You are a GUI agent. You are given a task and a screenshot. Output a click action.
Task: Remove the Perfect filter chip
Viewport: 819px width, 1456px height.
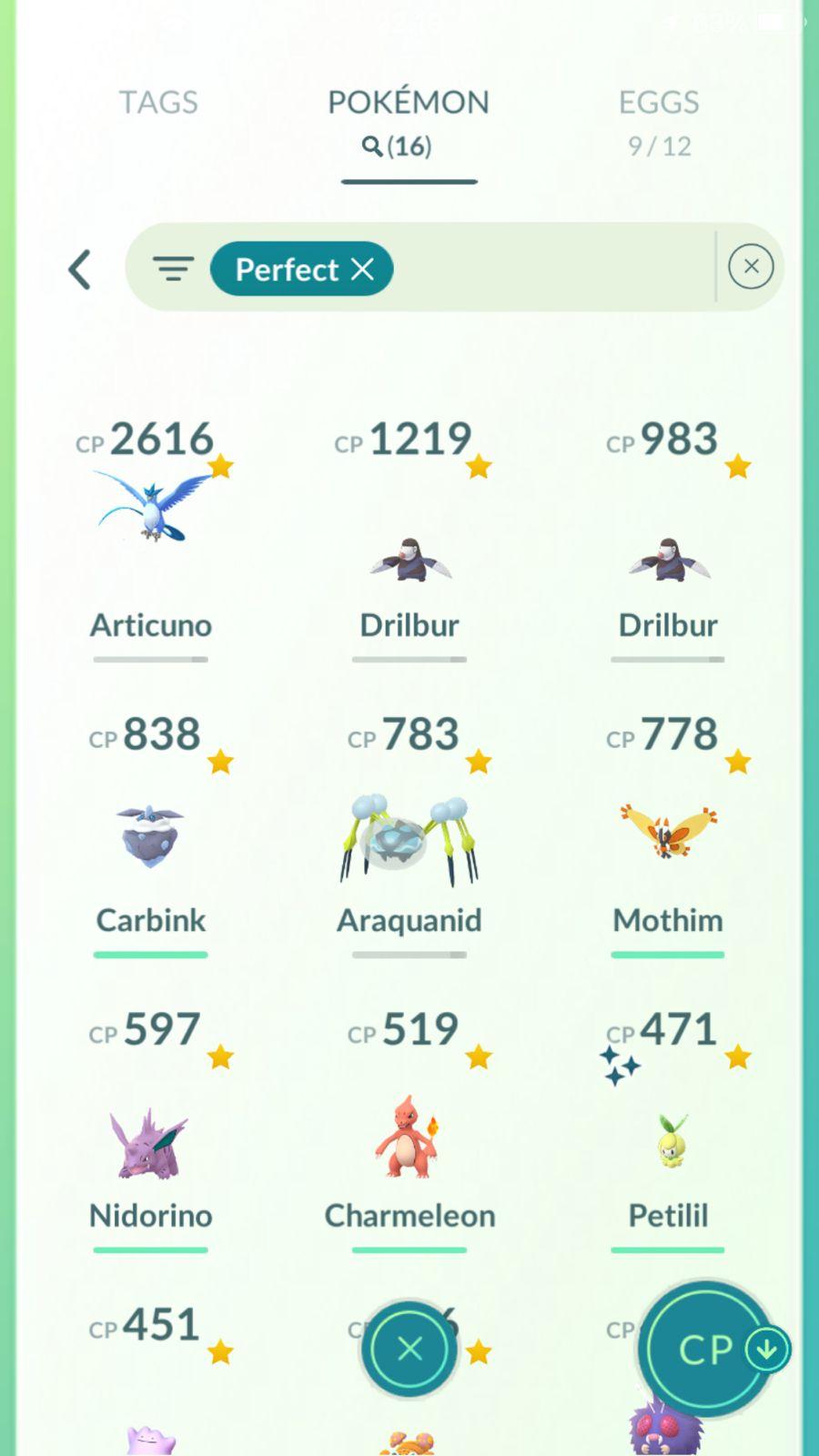pos(363,268)
